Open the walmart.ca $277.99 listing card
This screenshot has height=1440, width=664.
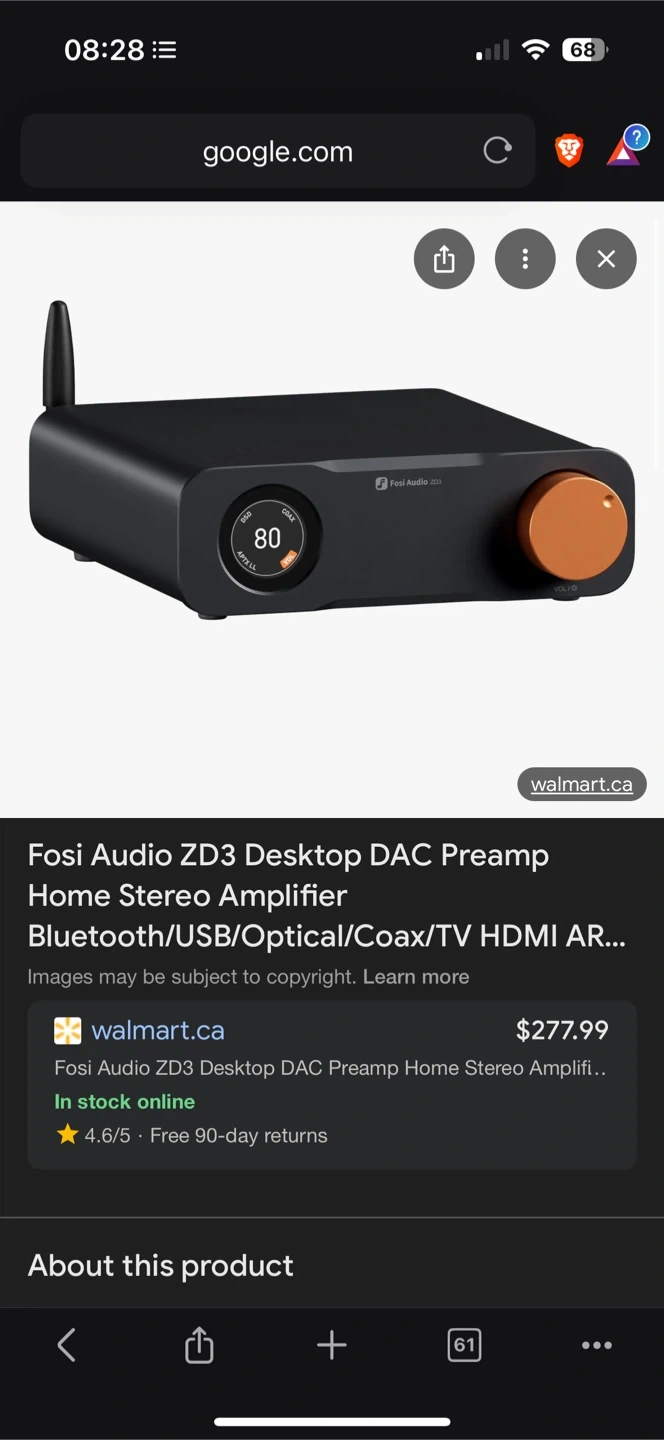332,1084
